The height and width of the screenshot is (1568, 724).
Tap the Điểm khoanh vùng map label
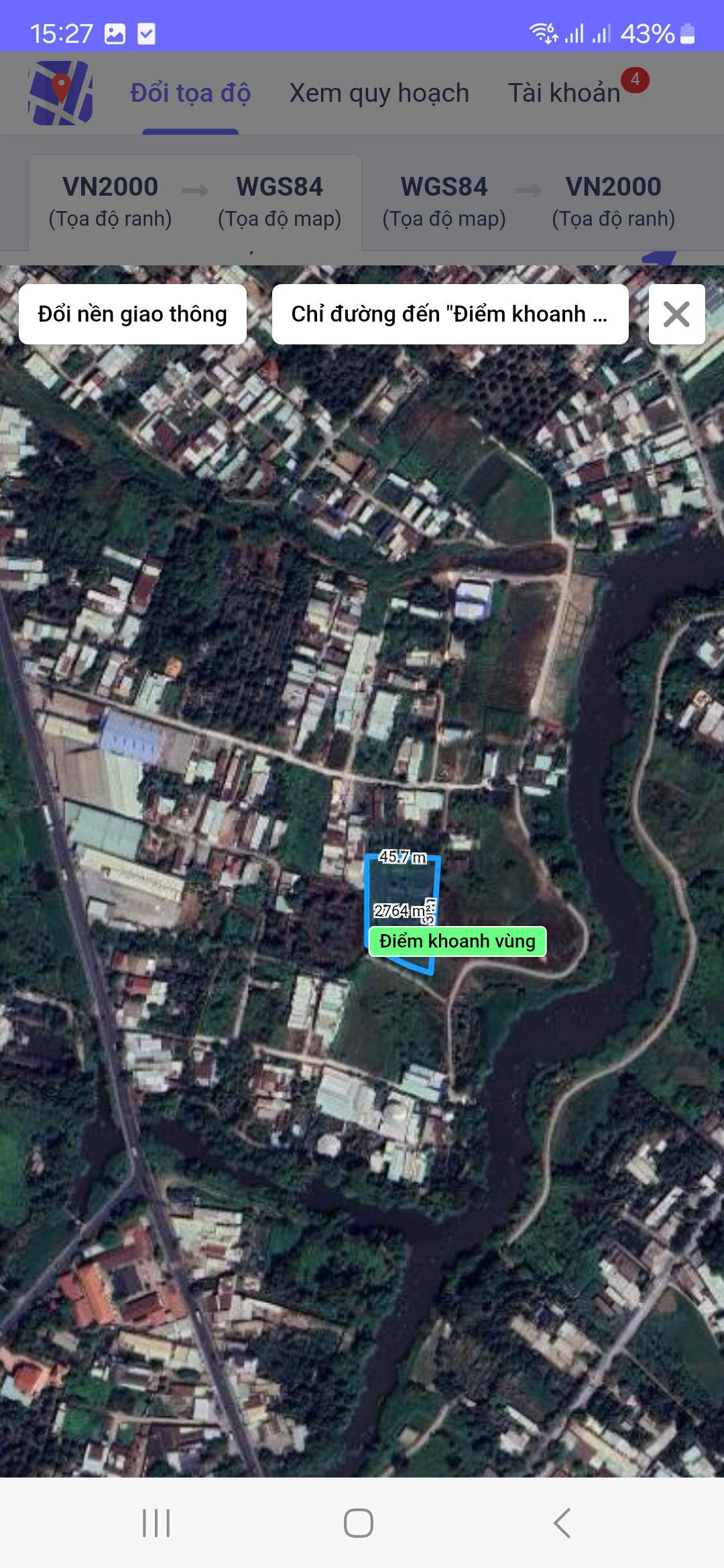point(457,941)
